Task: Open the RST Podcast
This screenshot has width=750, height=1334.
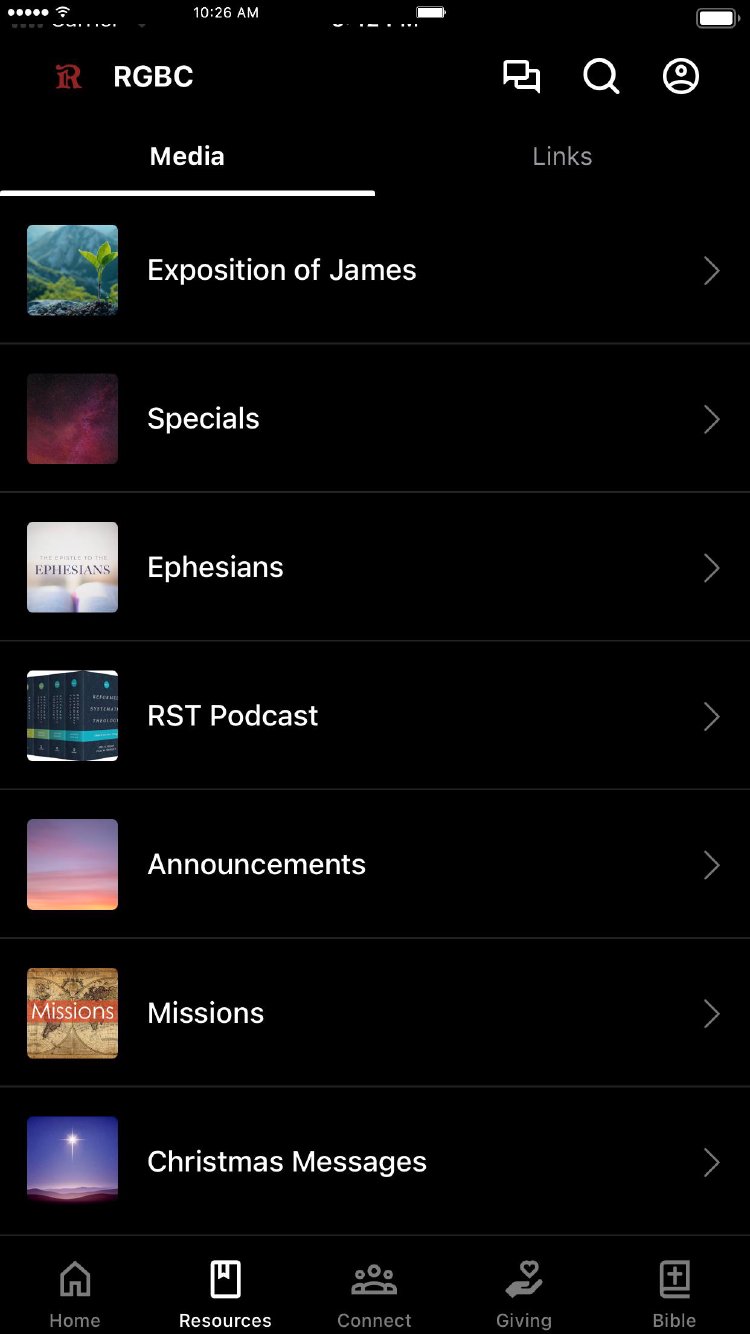Action: click(x=375, y=716)
